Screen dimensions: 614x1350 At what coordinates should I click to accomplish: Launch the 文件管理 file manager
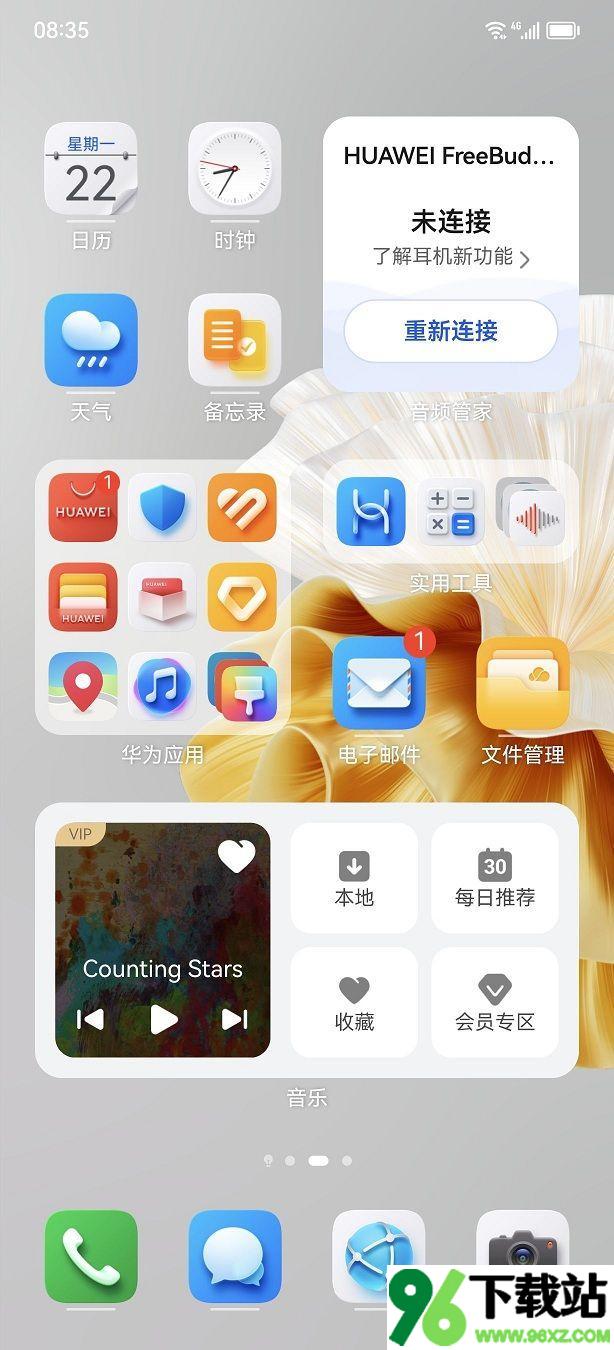pyautogui.click(x=523, y=684)
